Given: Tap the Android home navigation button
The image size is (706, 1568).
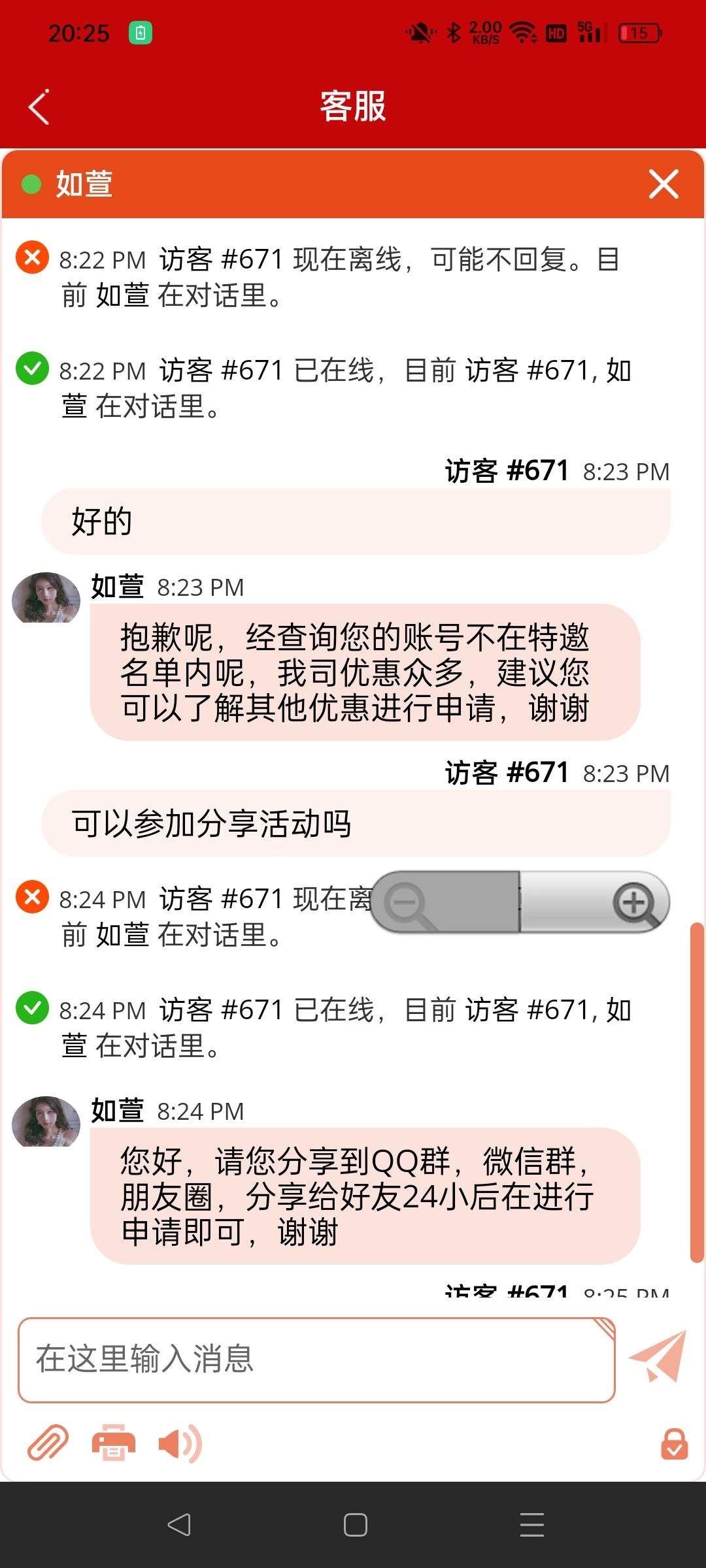Looking at the screenshot, I should (x=353, y=1524).
